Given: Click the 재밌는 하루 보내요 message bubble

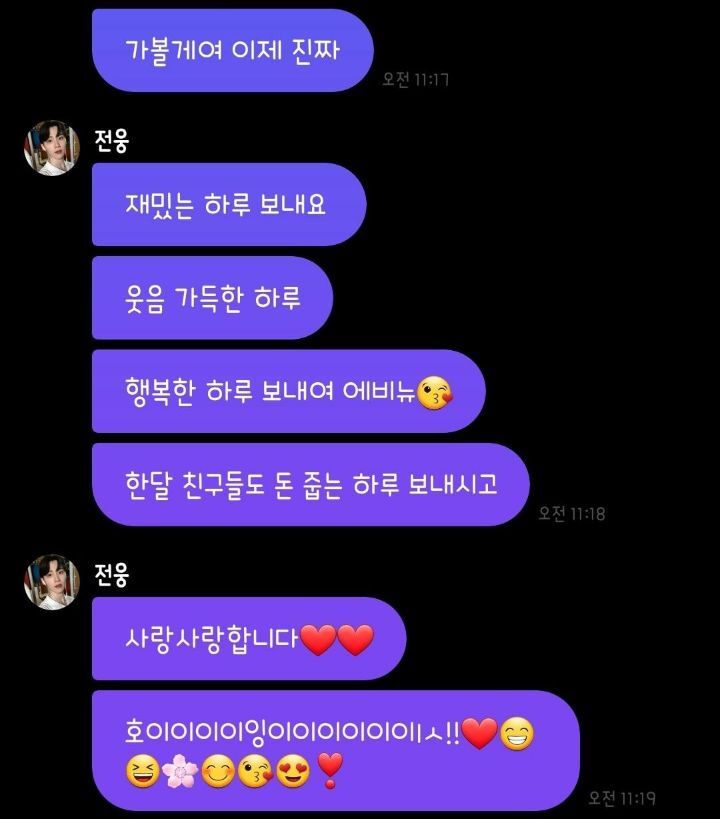Looking at the screenshot, I should coord(228,203).
